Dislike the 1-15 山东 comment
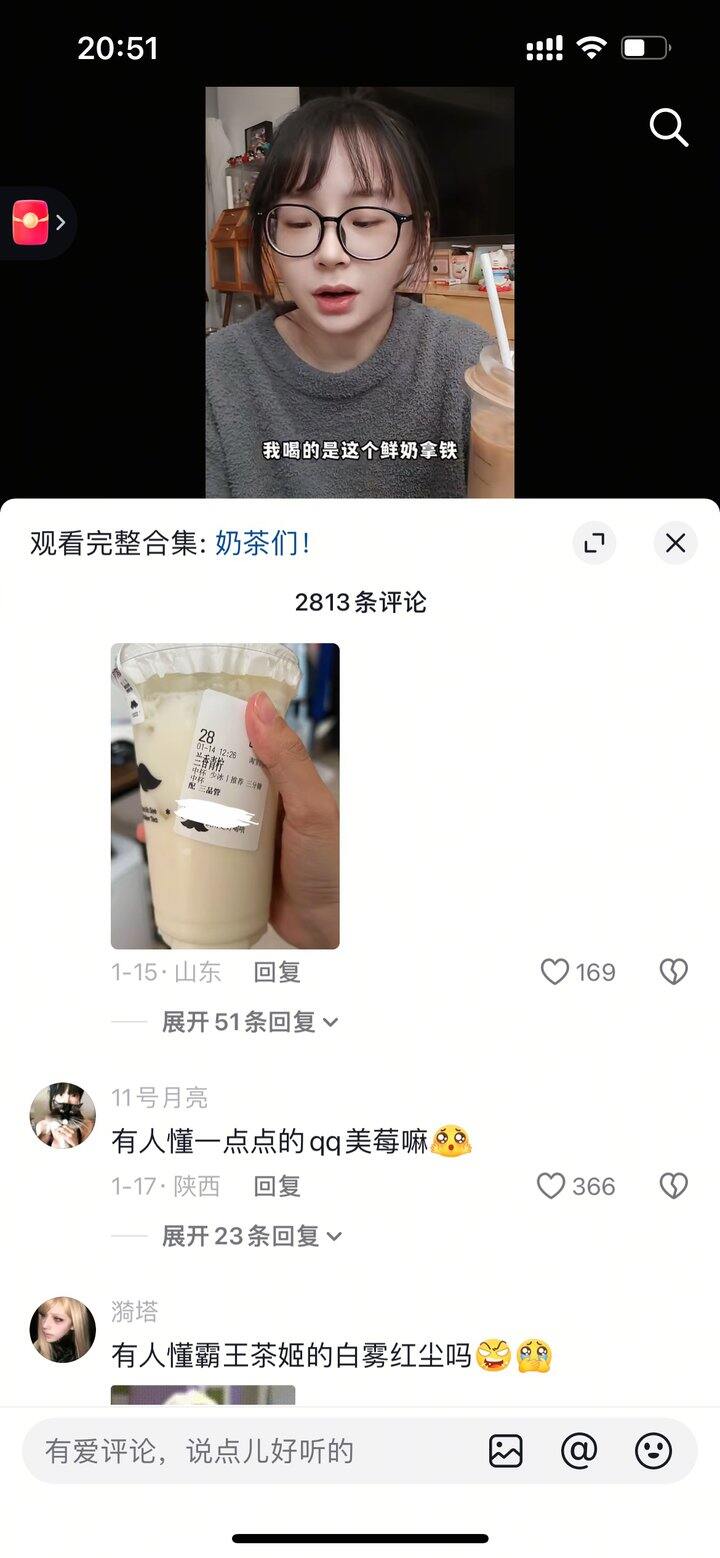 click(x=673, y=972)
